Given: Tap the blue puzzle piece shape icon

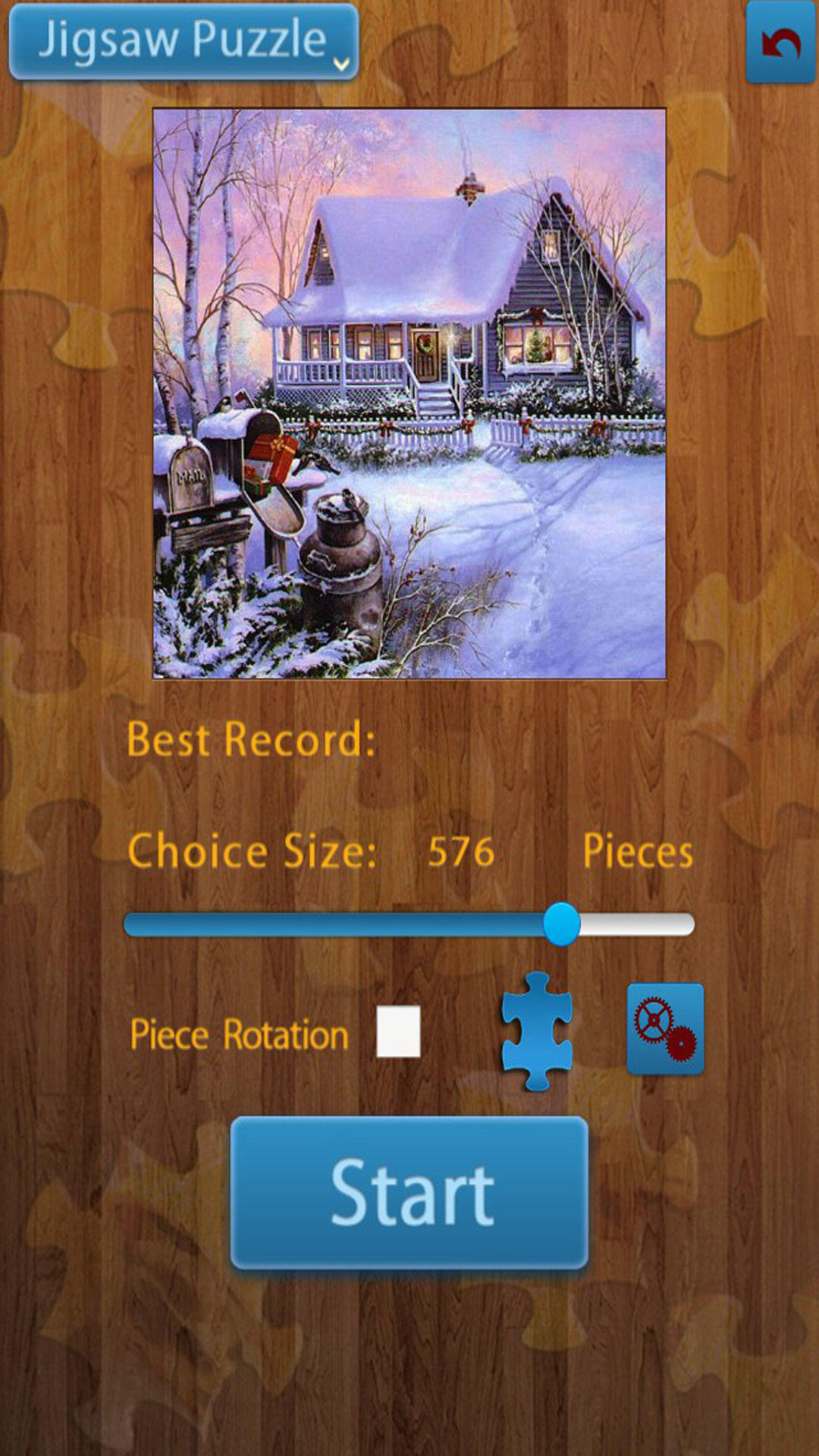Looking at the screenshot, I should (x=537, y=1031).
